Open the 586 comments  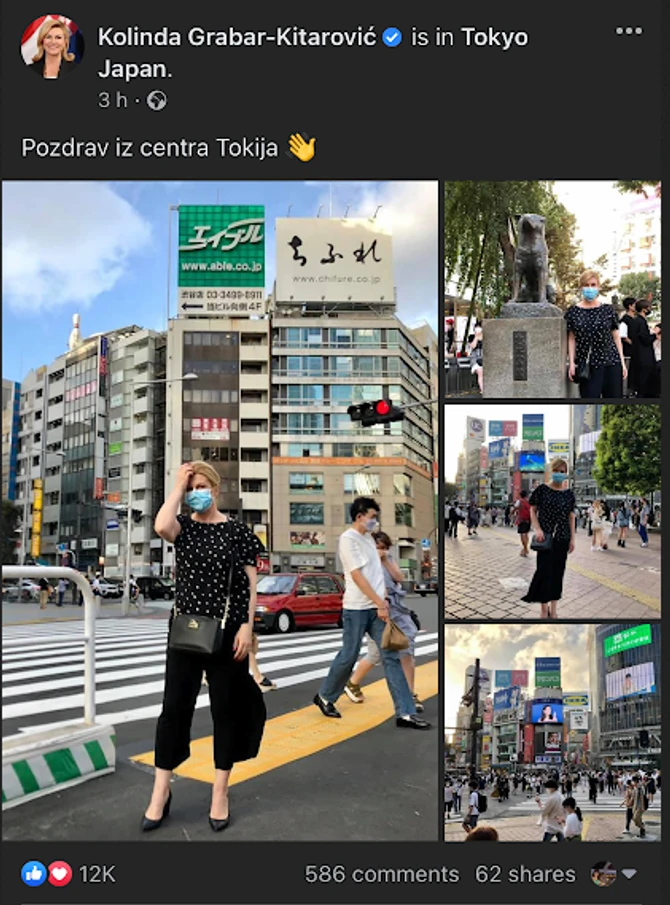pos(381,874)
